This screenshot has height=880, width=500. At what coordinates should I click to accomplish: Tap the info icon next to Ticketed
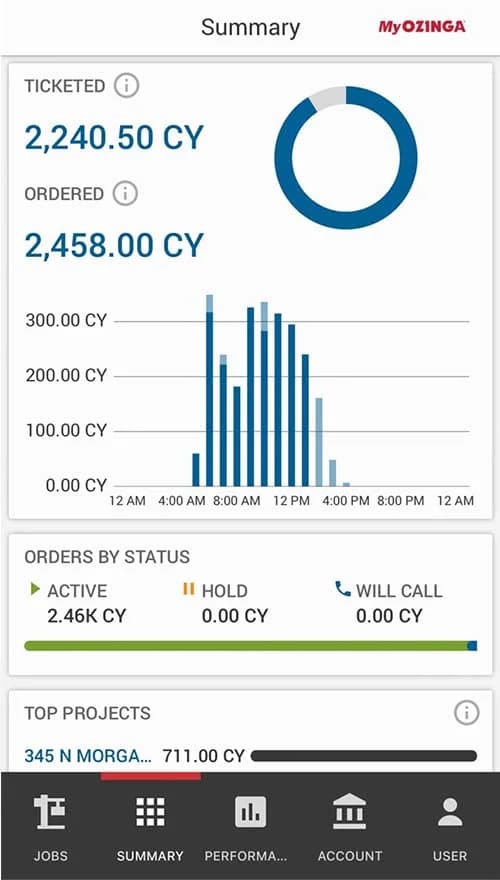tap(126, 86)
